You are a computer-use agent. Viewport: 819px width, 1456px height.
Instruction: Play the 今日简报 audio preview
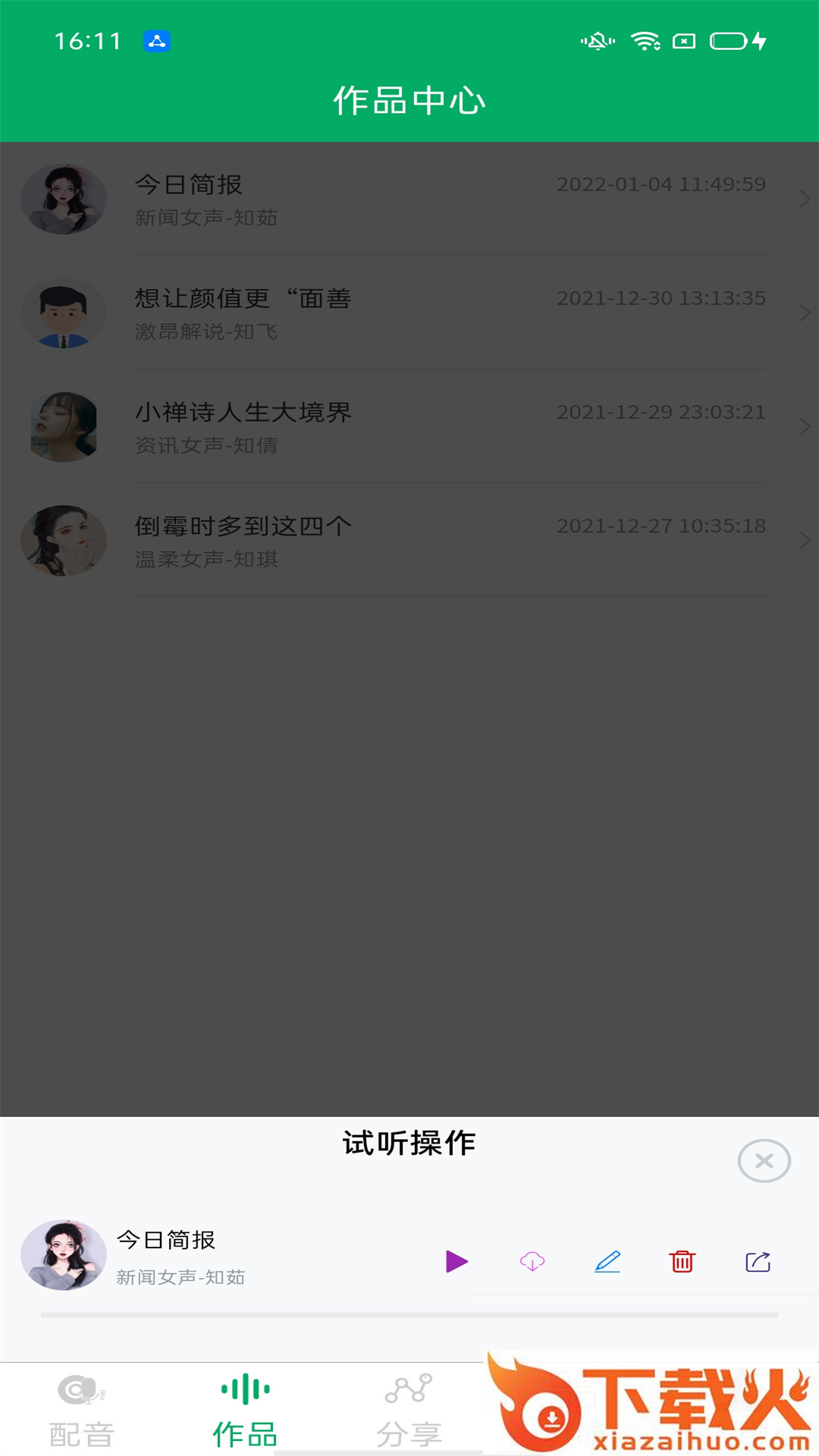click(457, 1262)
